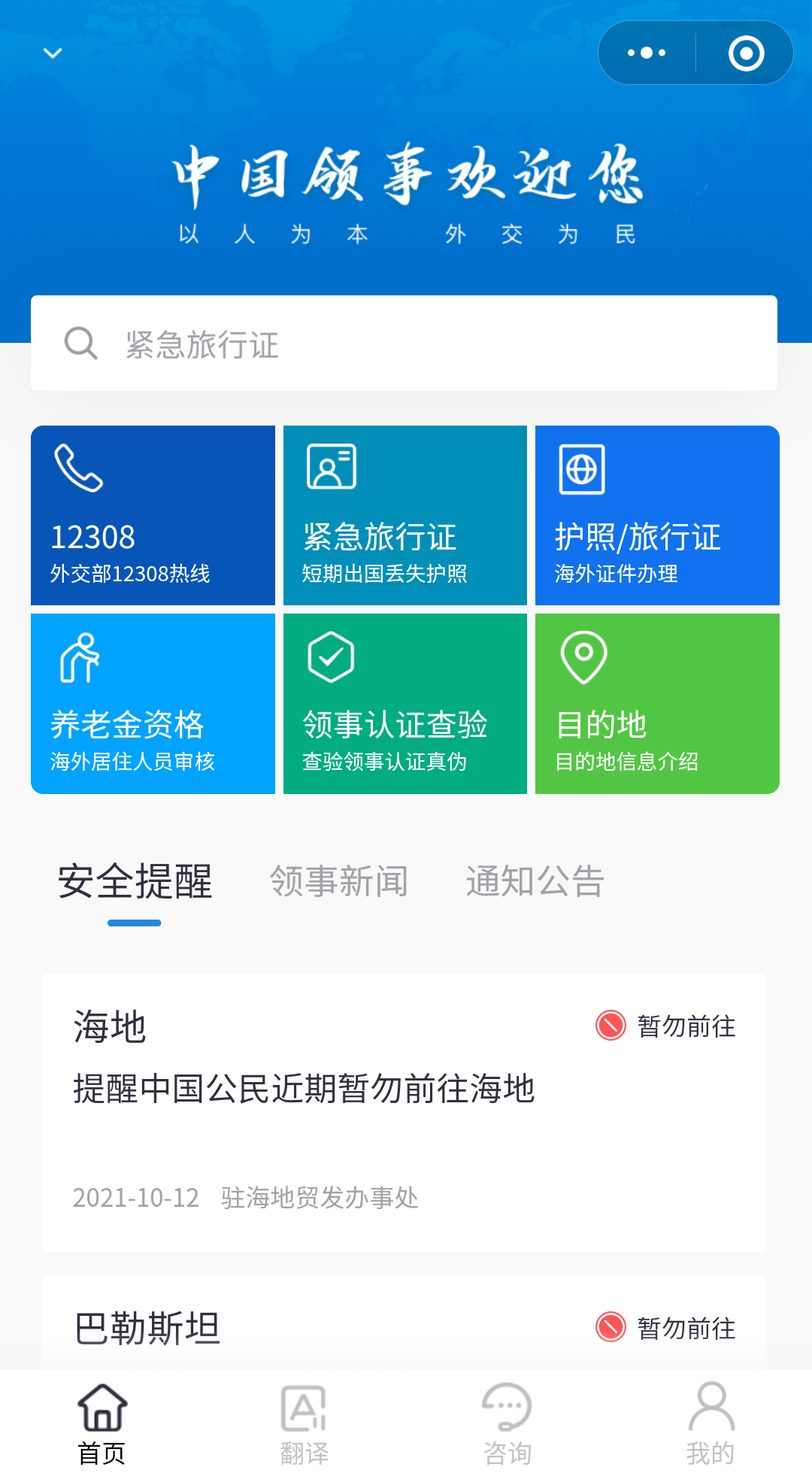Screen dimensions: 812x1479
Task: Close the mini program via circle icon
Action: click(746, 53)
